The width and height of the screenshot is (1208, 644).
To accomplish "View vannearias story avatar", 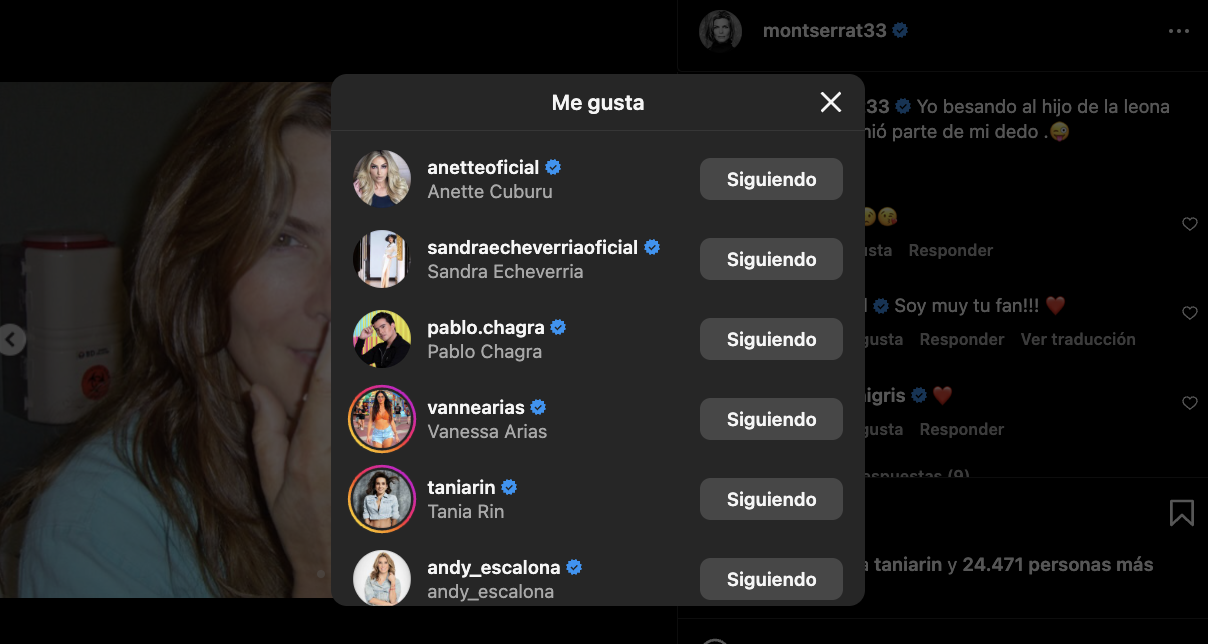I will tap(381, 419).
